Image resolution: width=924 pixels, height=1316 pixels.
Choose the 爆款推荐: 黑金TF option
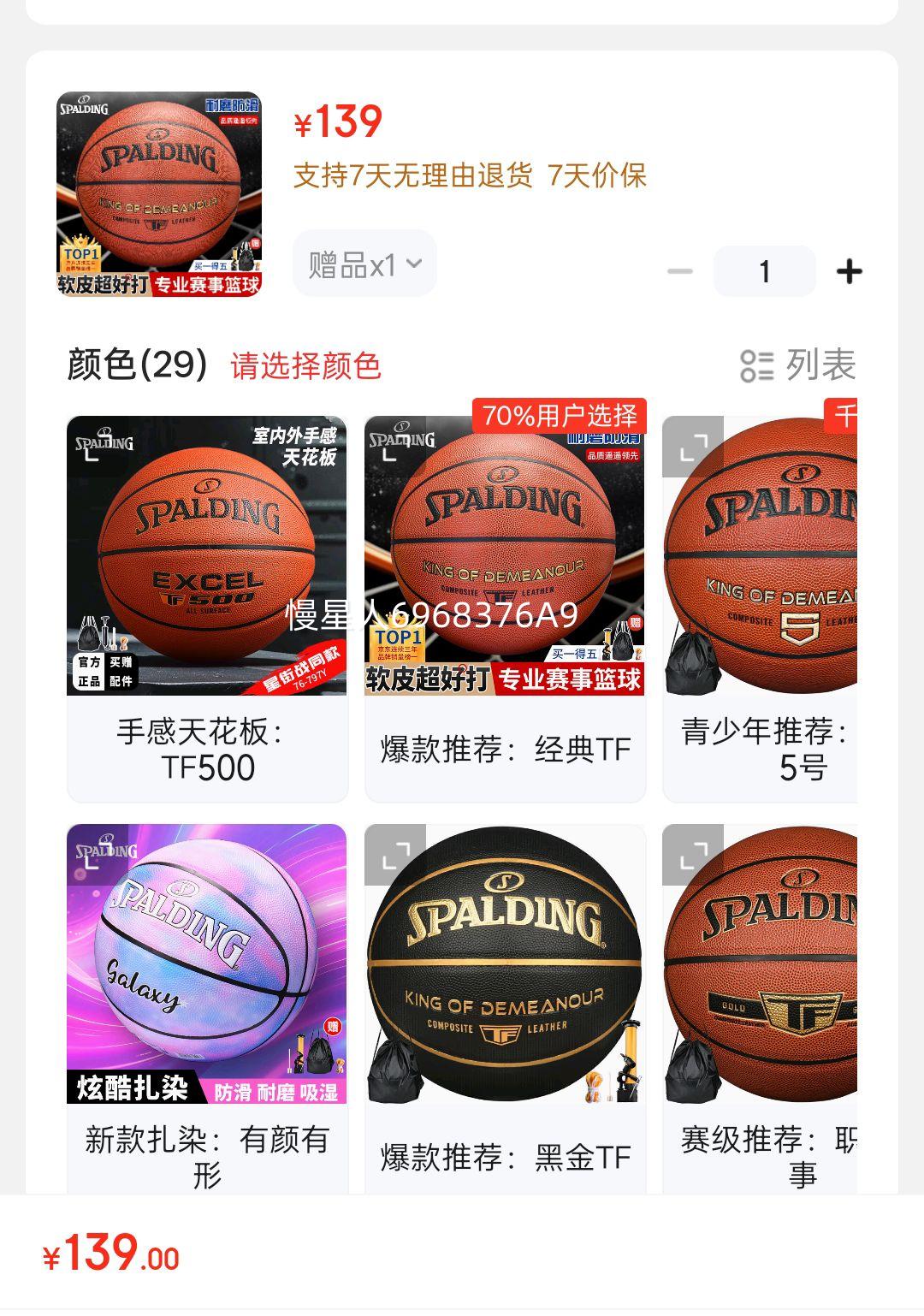click(505, 1010)
